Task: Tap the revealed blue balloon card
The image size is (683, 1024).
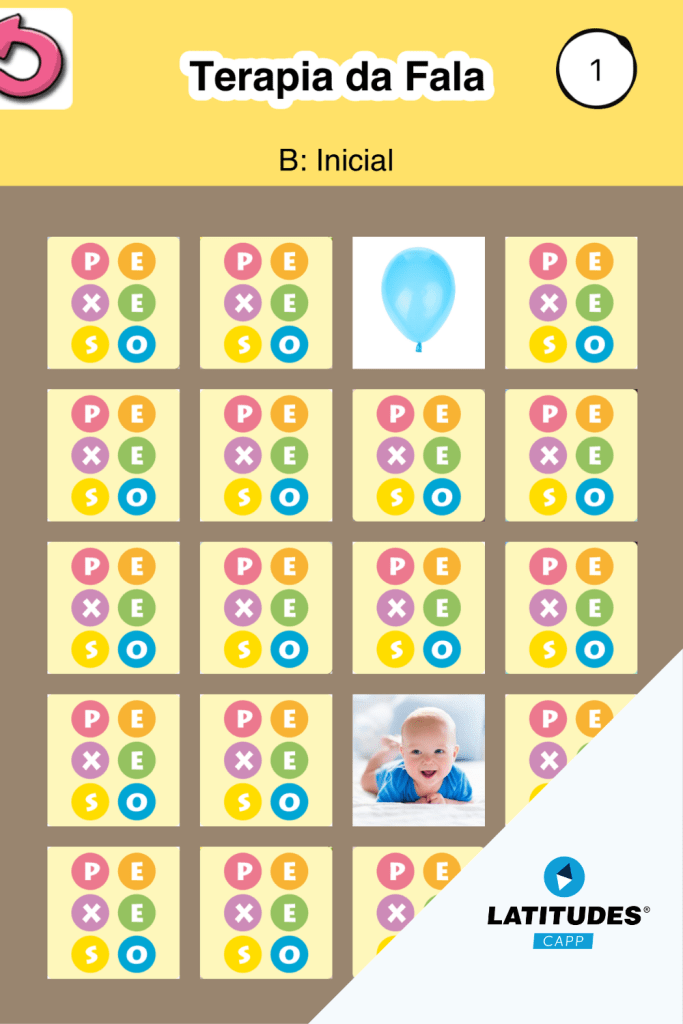Action: tap(418, 302)
